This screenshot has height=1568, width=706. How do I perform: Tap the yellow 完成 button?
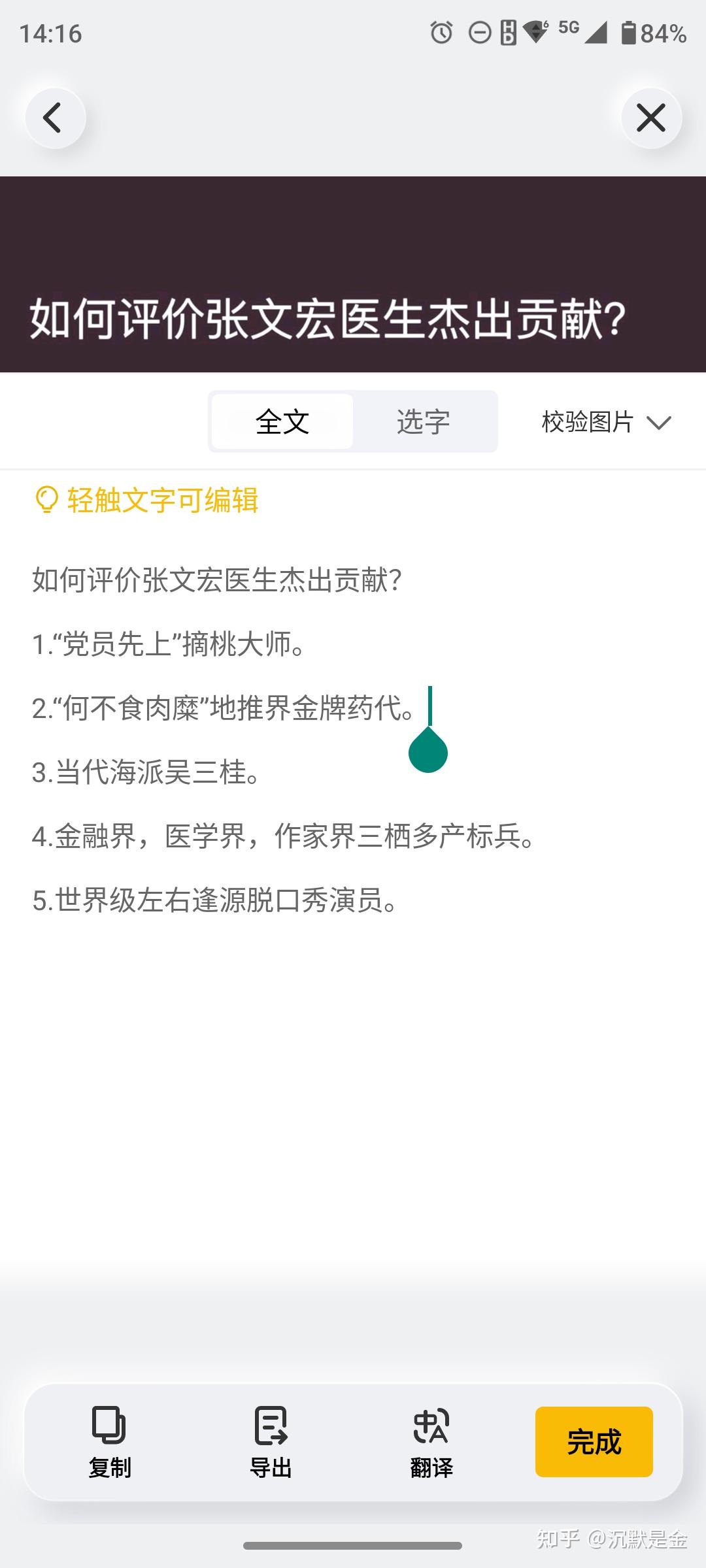click(x=594, y=1442)
